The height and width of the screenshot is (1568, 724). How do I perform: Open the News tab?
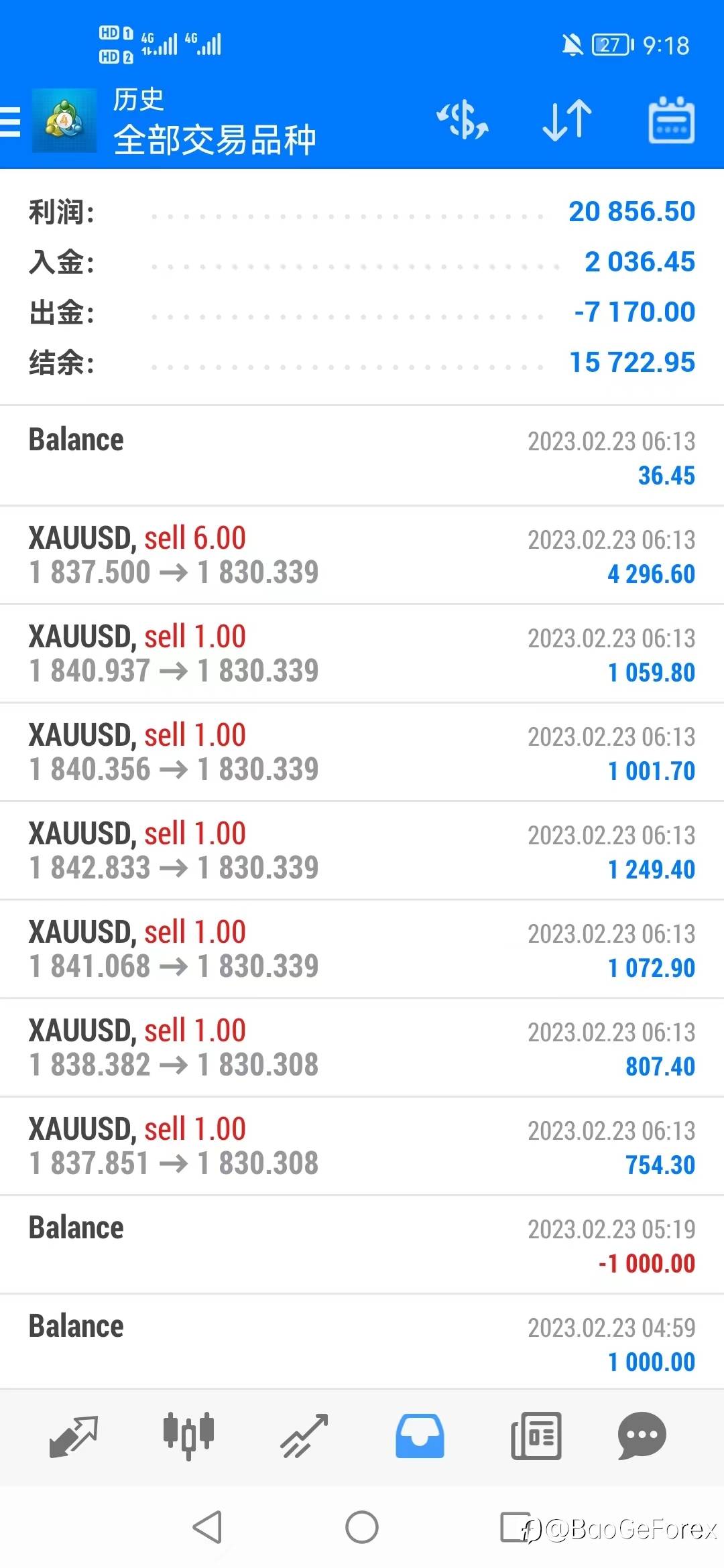point(536,1436)
